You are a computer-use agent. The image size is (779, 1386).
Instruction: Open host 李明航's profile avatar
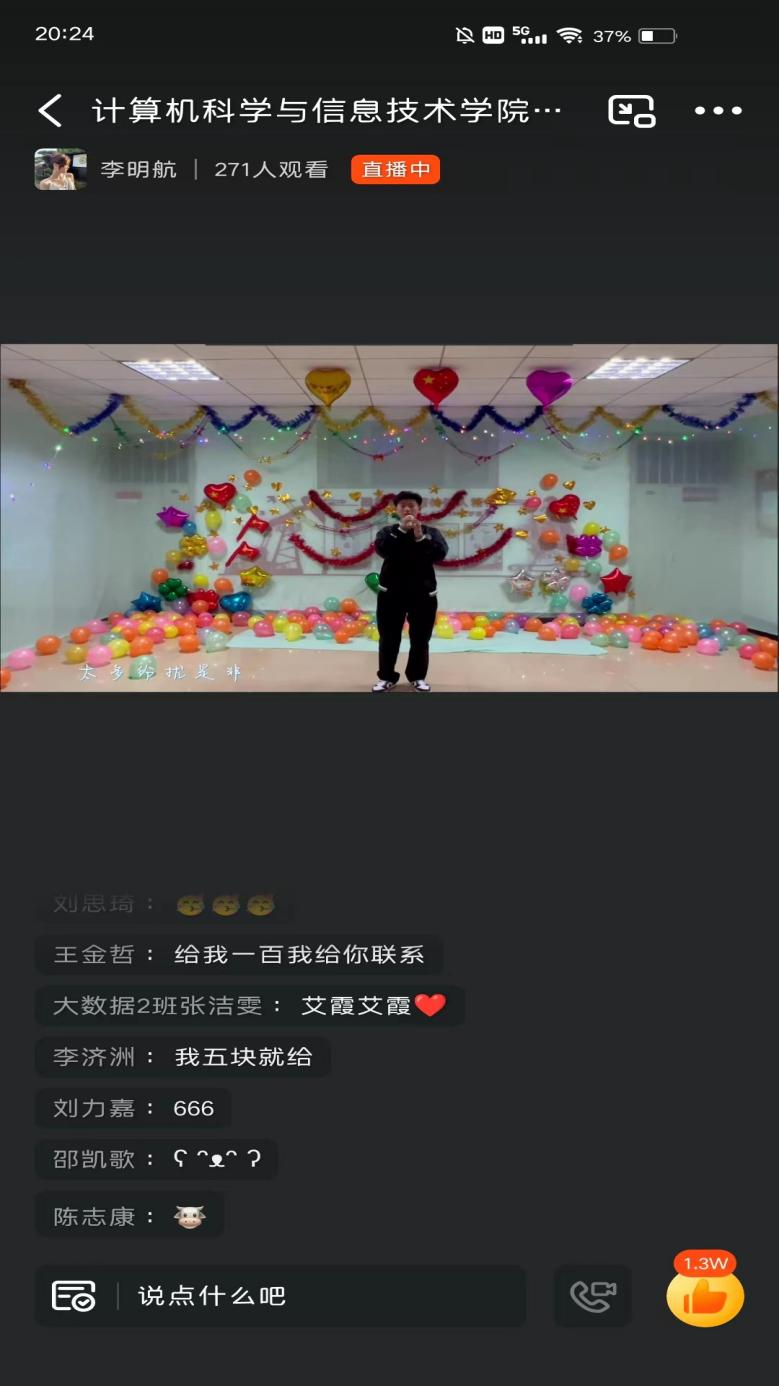click(x=60, y=169)
